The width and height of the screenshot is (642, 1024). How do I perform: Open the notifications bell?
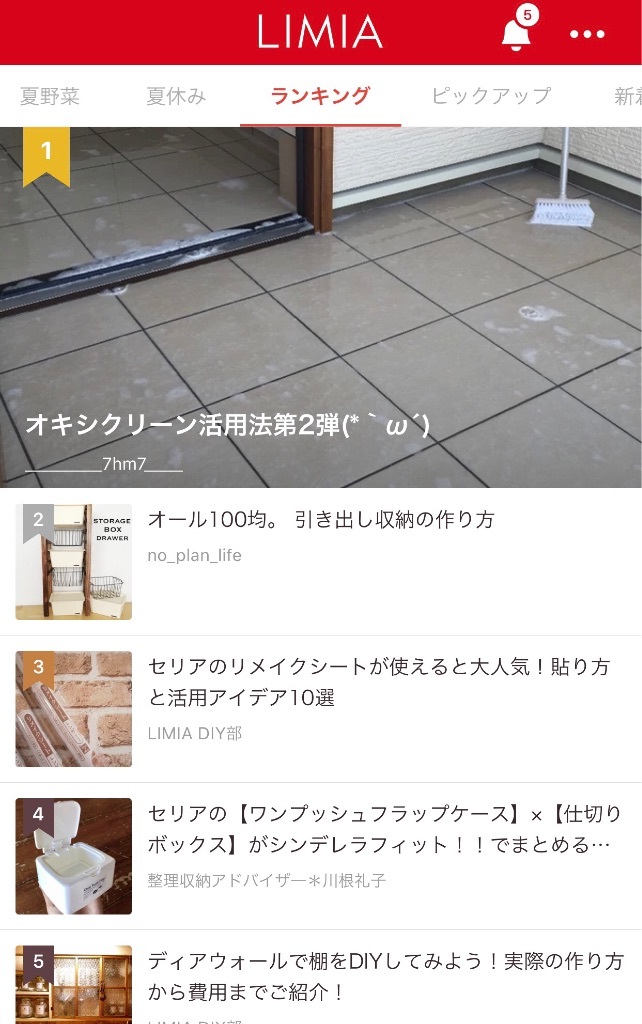516,33
